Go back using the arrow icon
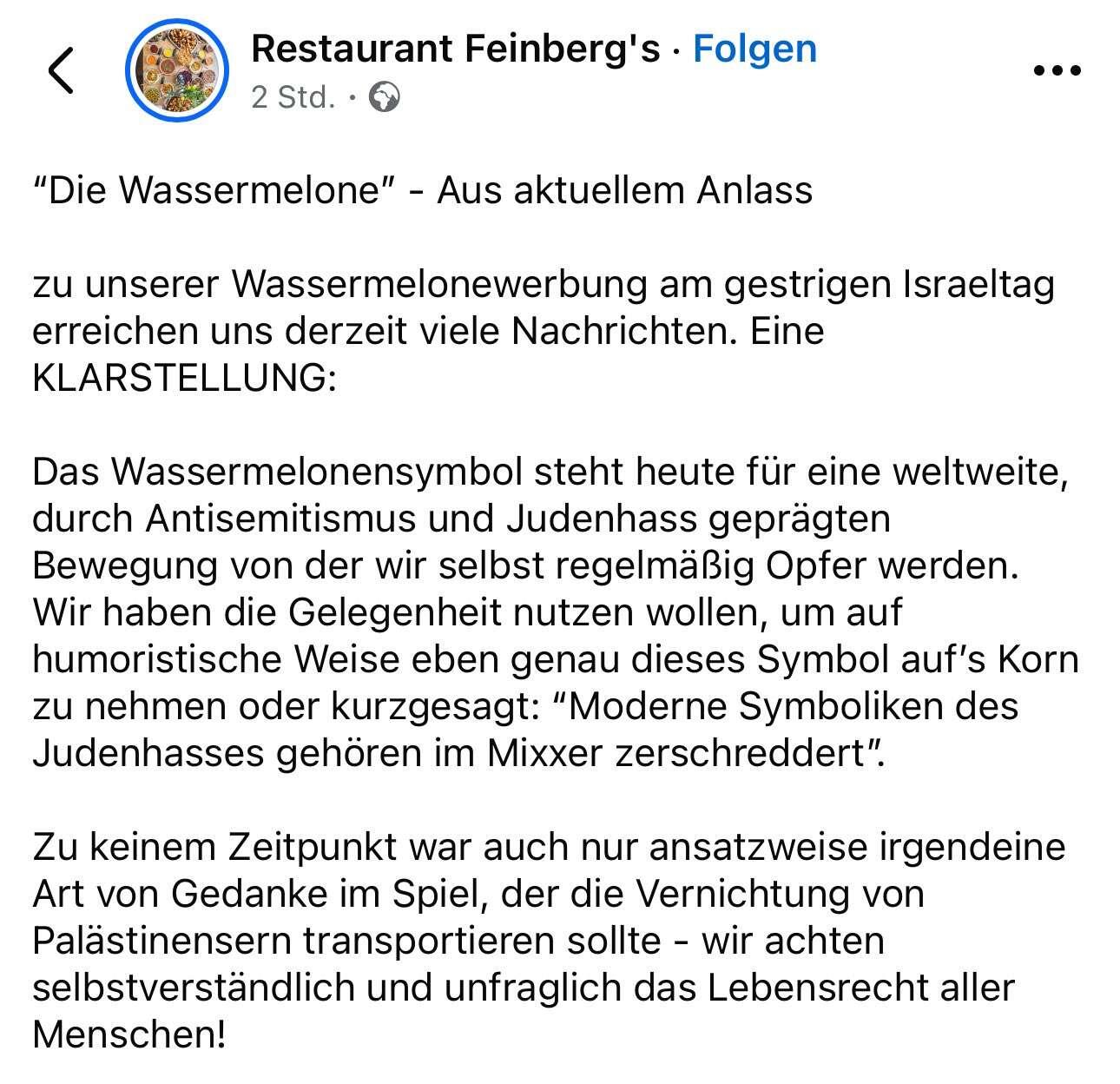 pos(61,69)
